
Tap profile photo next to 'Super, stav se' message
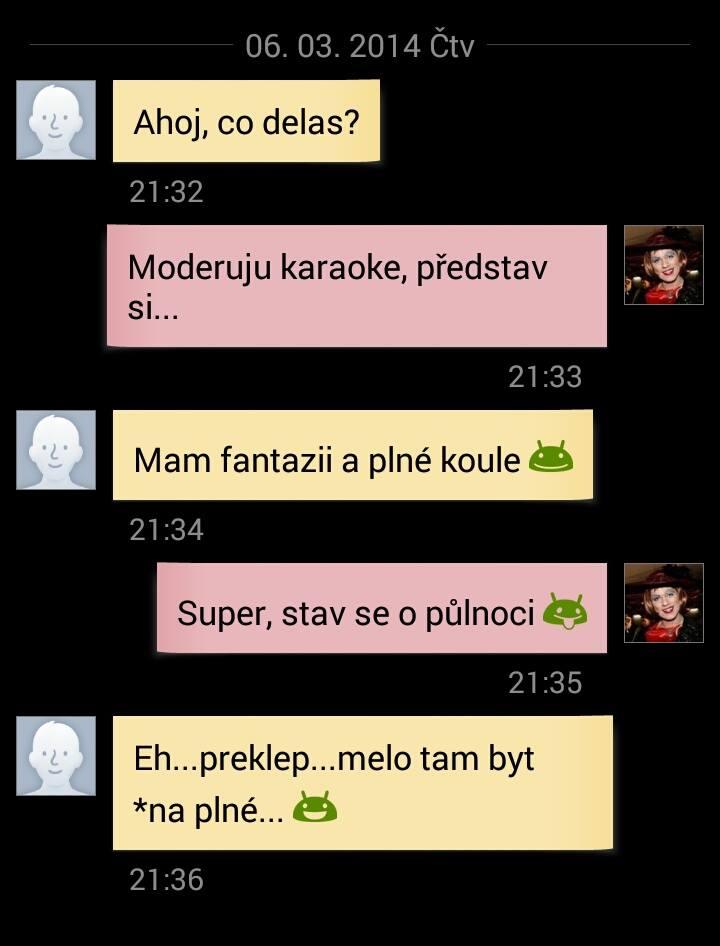click(x=664, y=603)
